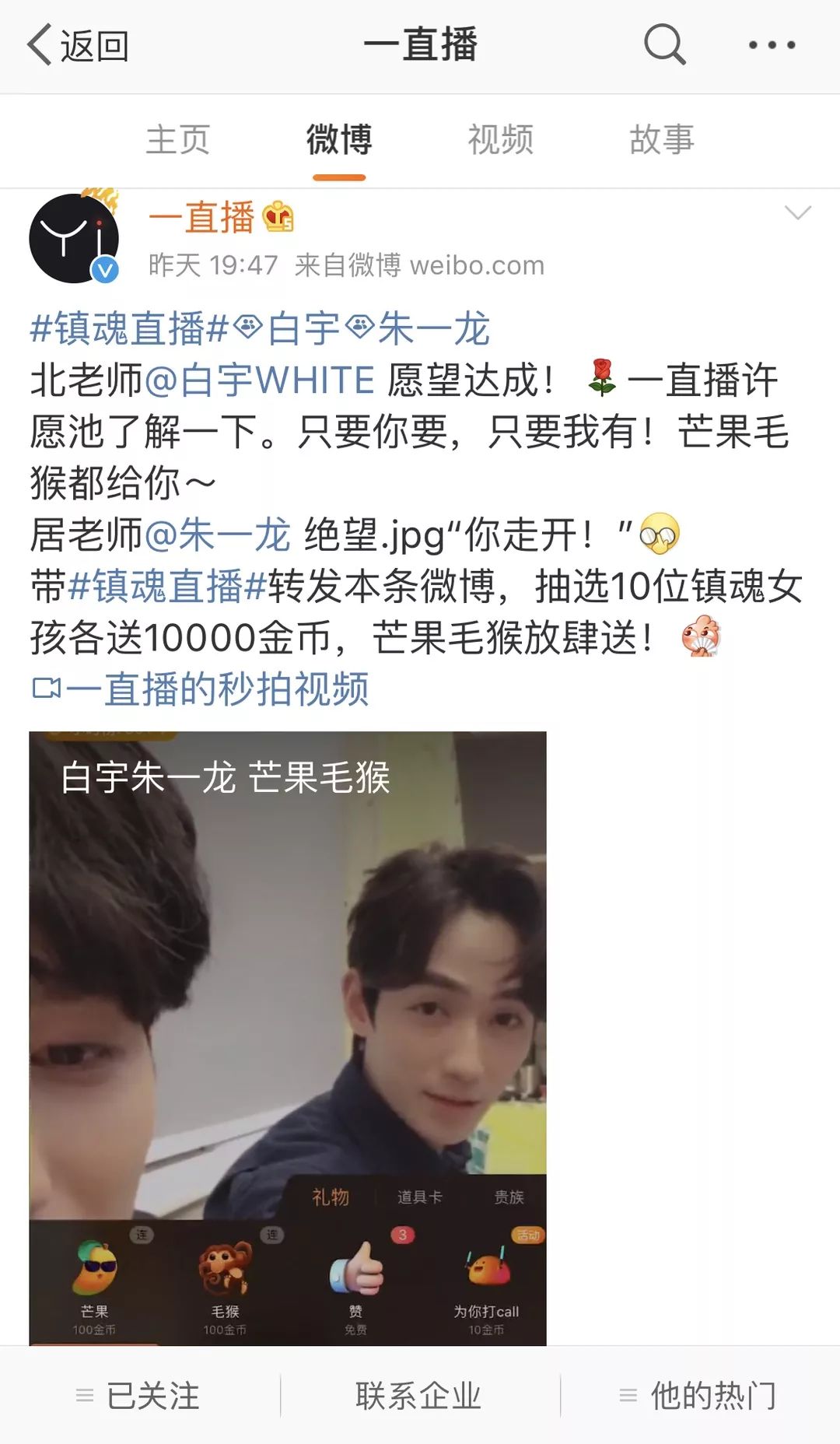Tap the 已关注 follow button
Screen dimensions: 840x1444
coord(140,1396)
